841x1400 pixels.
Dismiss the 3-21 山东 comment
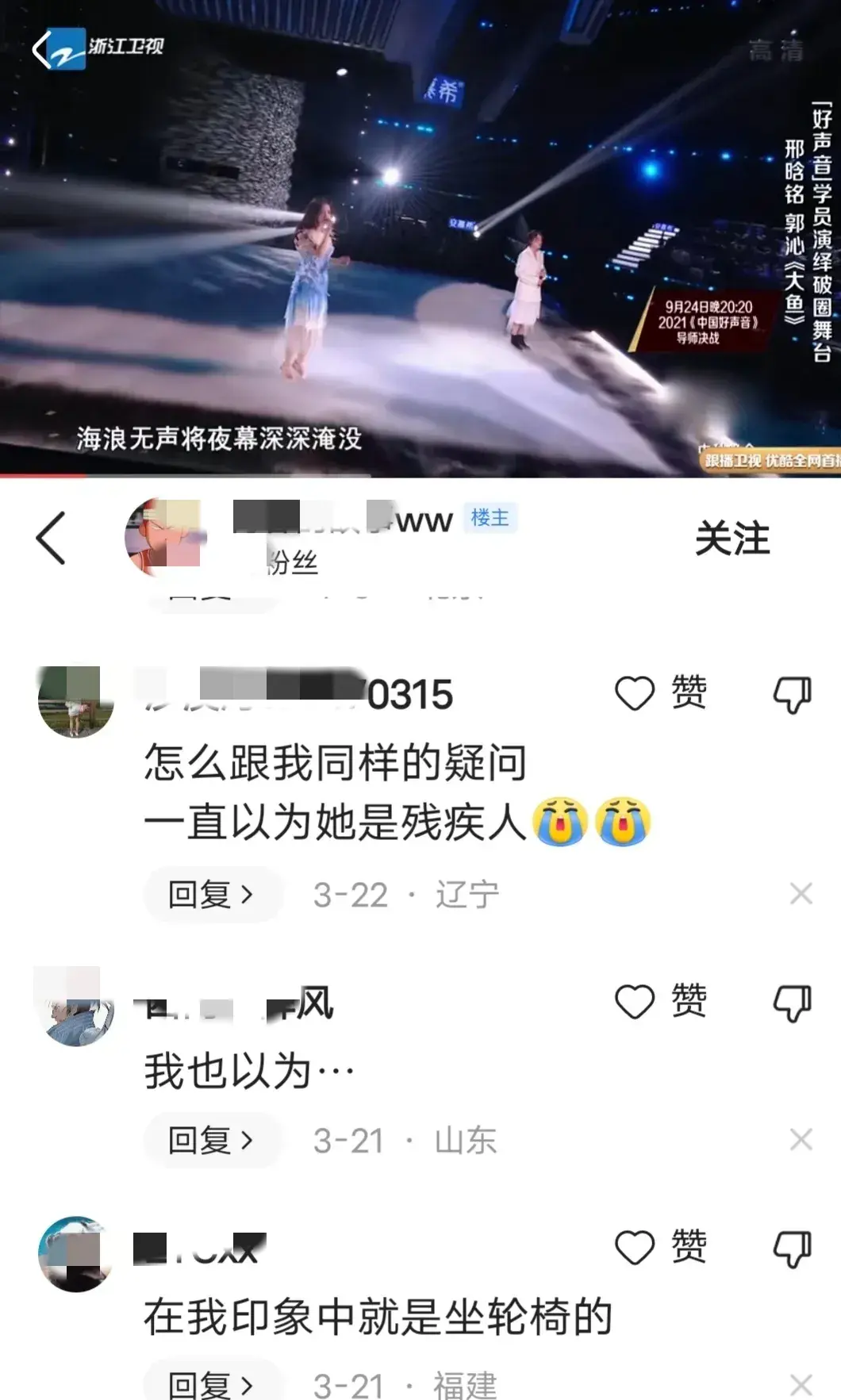(x=801, y=1140)
